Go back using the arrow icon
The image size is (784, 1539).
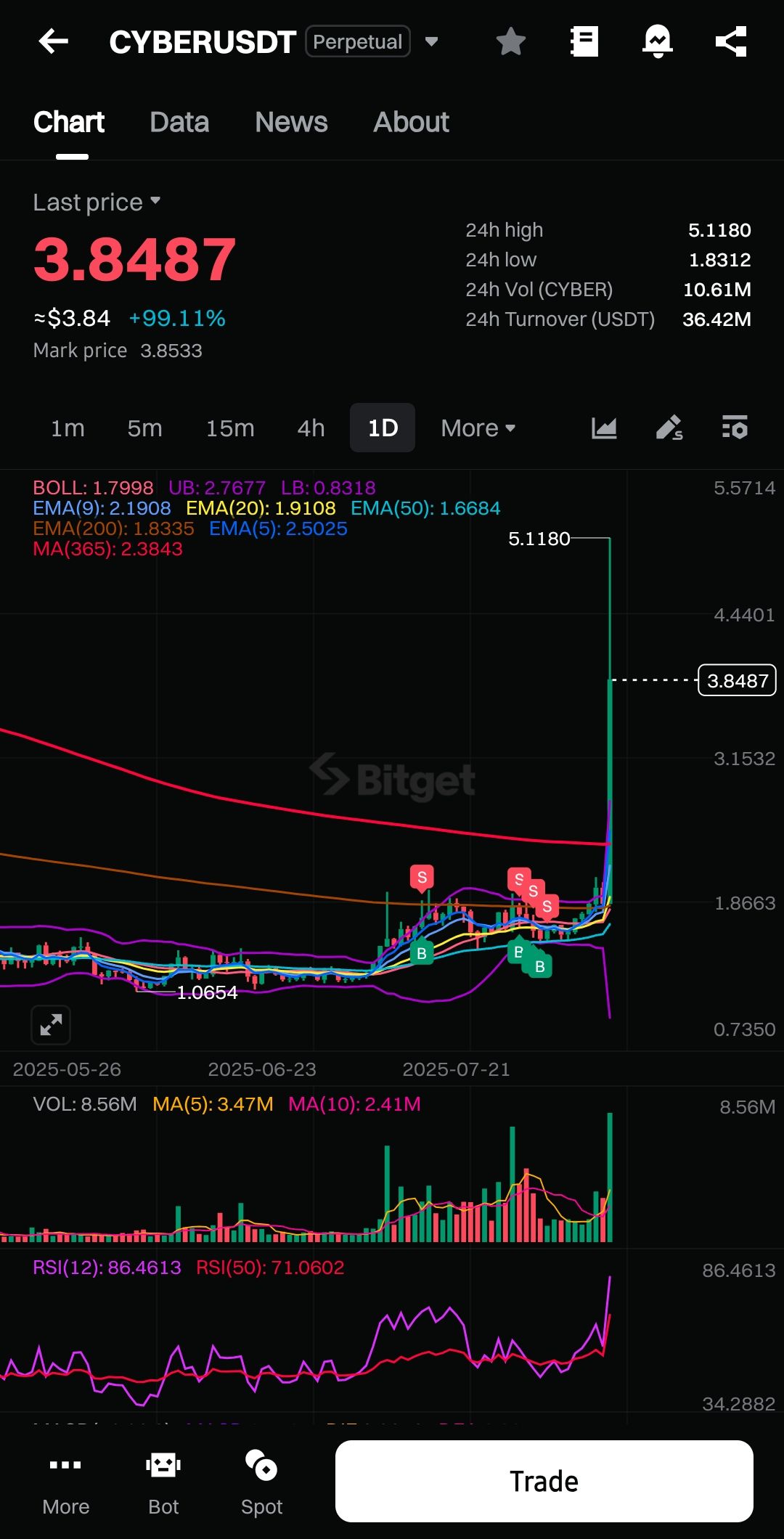(x=53, y=41)
